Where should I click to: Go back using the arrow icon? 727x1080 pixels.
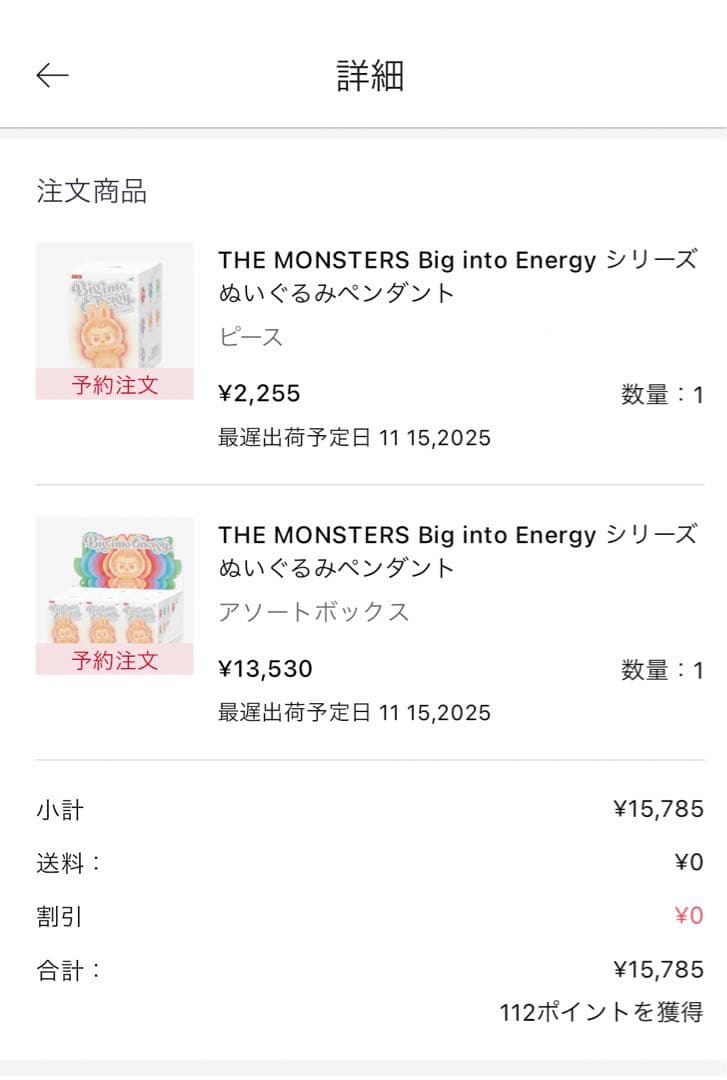click(x=52, y=75)
